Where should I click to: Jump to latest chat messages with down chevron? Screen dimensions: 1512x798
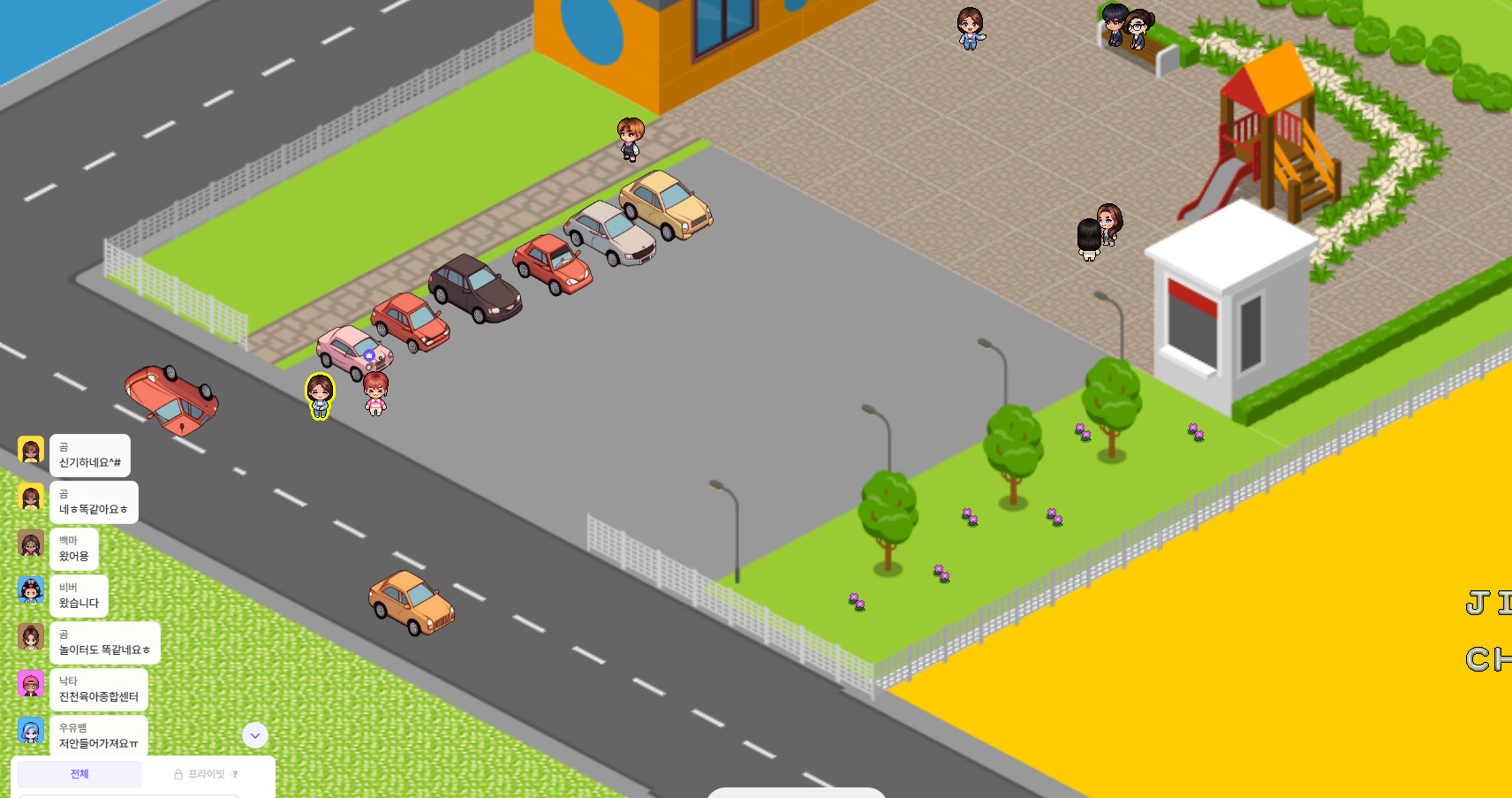coord(255,735)
